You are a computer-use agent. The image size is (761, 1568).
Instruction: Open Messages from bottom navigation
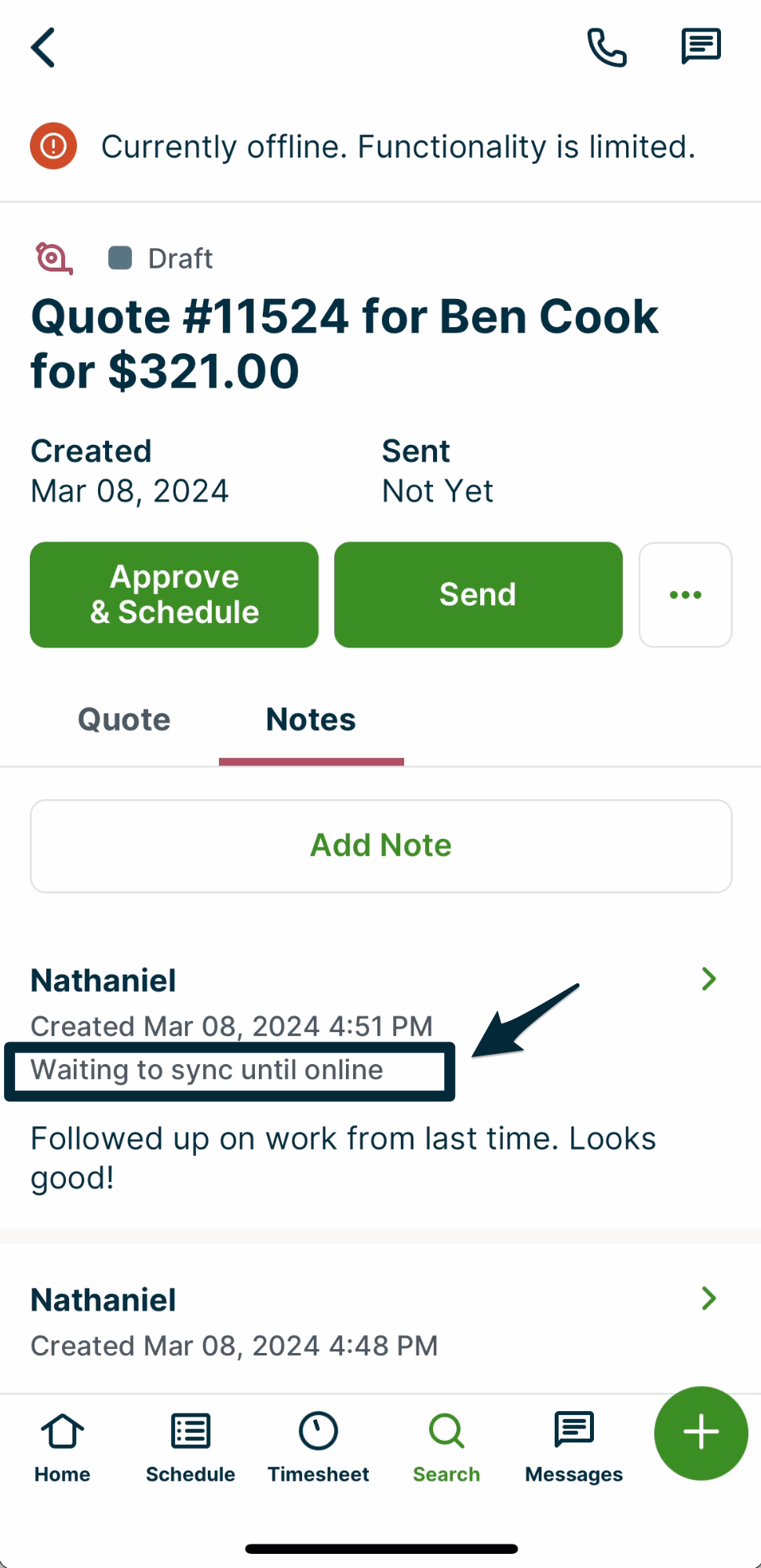click(573, 1446)
